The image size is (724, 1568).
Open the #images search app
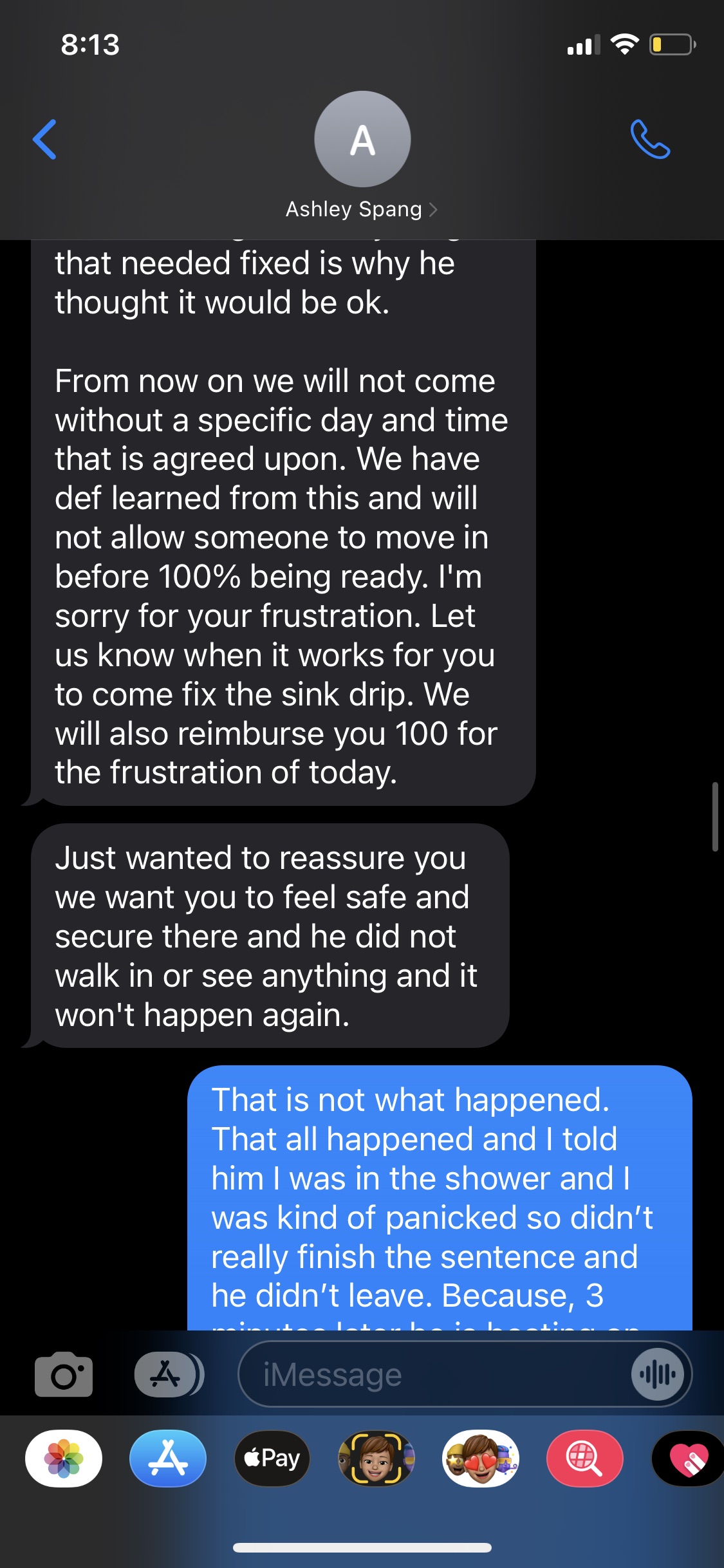point(585,1458)
